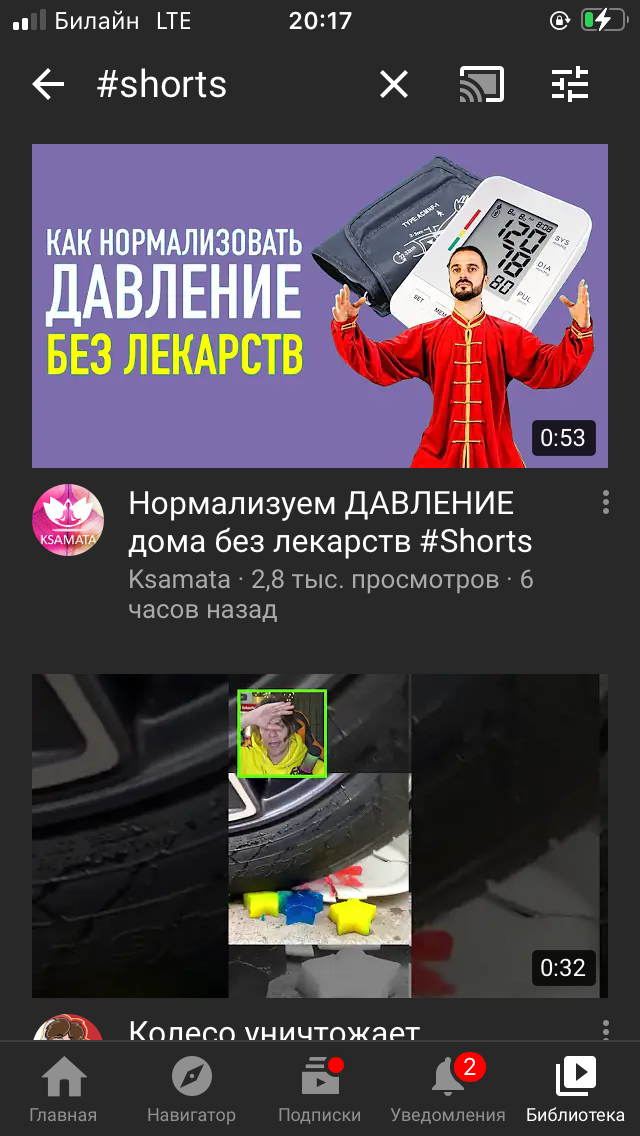Screen dimensions: 640x1136
Task: Open options menu for Колесо уничтожает video
Action: coord(606,1030)
